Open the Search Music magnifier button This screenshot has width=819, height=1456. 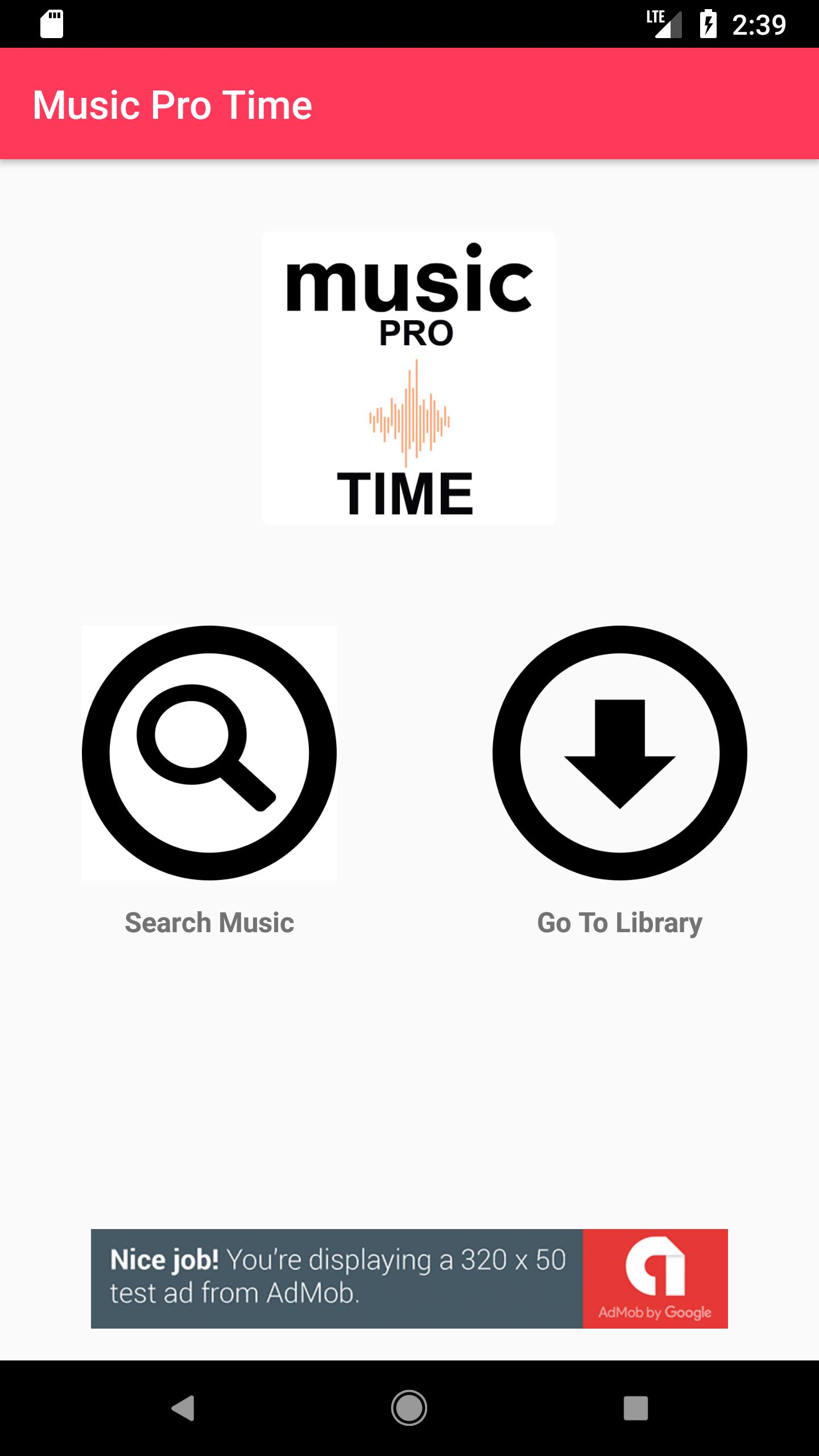click(209, 752)
